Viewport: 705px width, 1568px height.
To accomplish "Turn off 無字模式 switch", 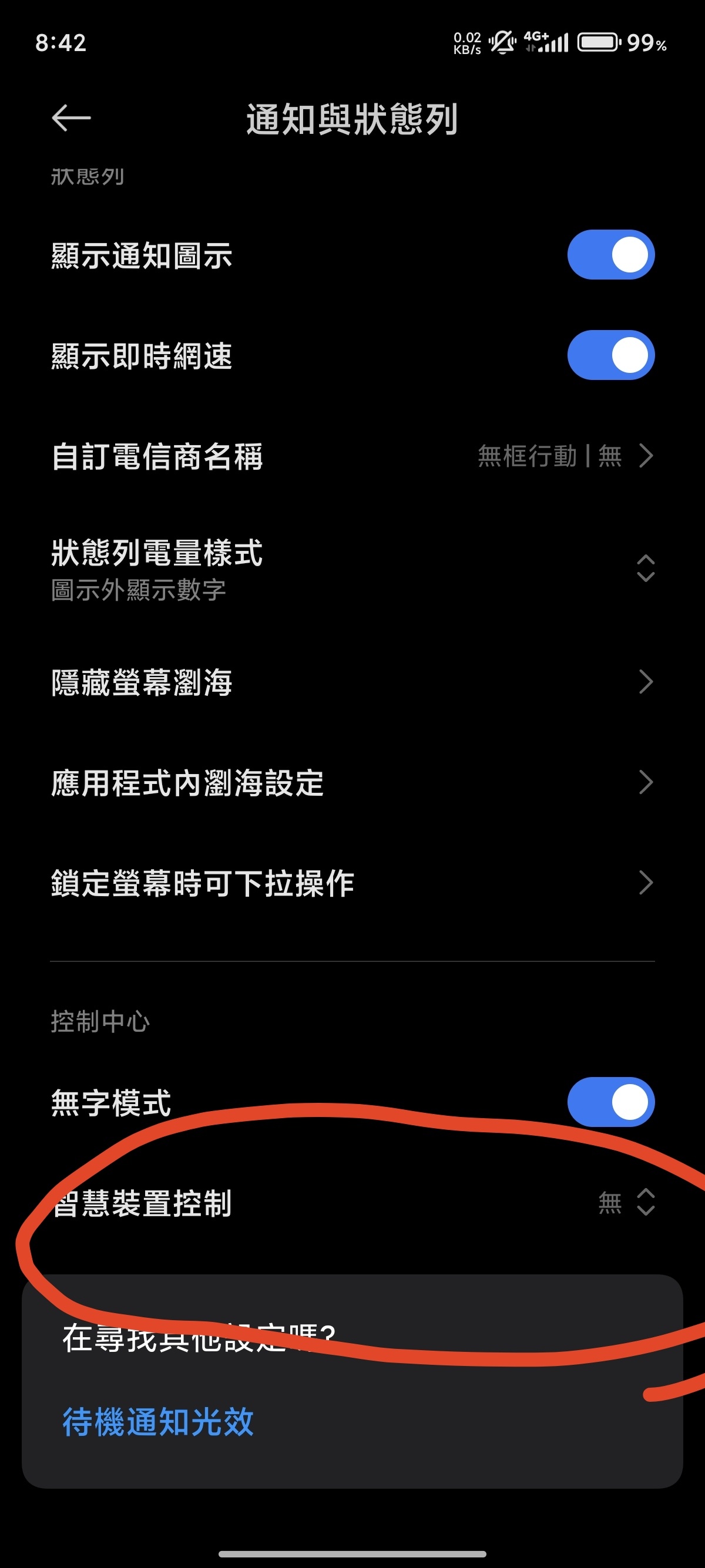I will point(610,1102).
